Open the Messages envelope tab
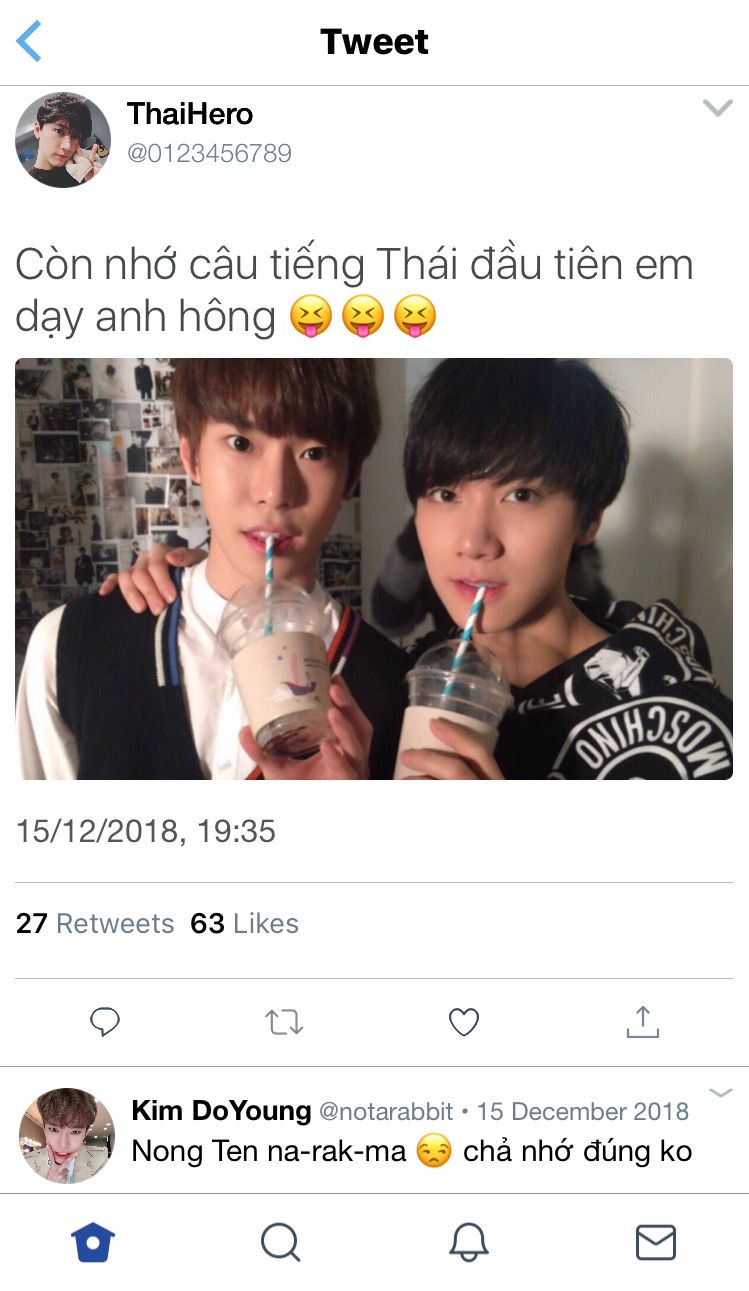The height and width of the screenshot is (1291, 749). (x=656, y=1242)
